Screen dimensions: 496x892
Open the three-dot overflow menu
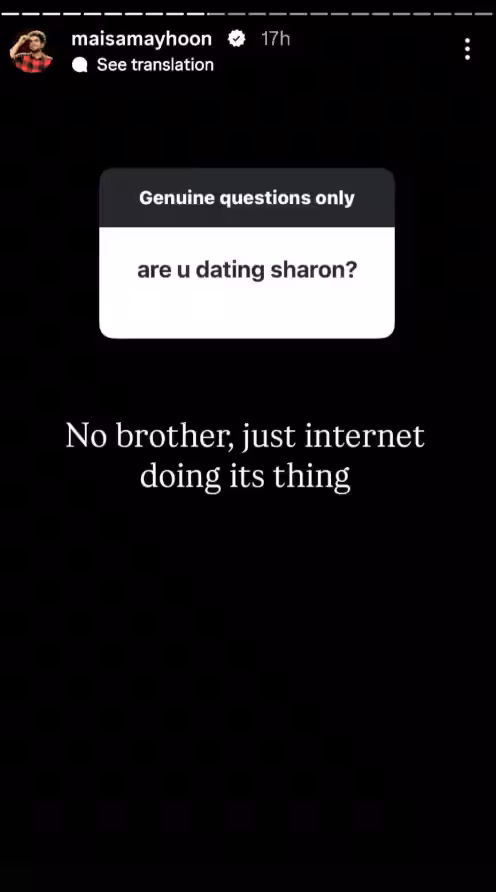467,49
